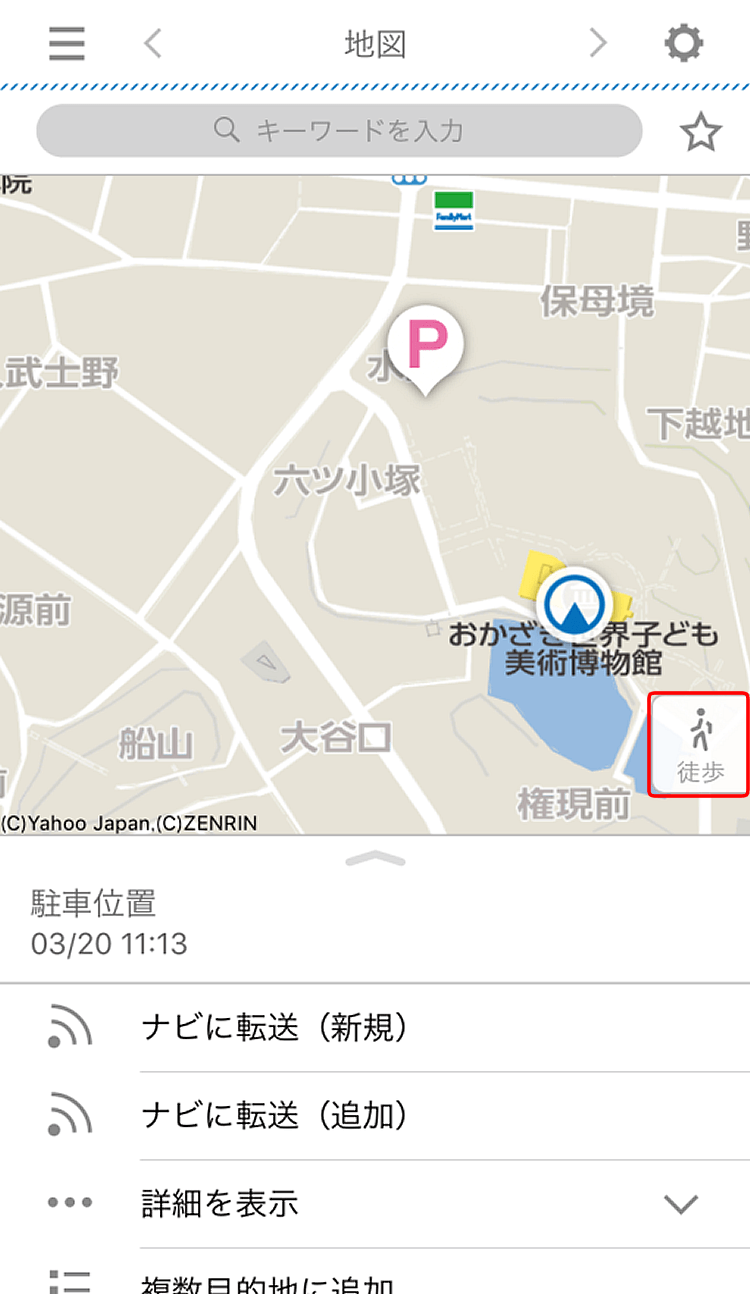Viewport: 750px width, 1294px height.
Task: Open the settings gear
Action: click(x=684, y=43)
